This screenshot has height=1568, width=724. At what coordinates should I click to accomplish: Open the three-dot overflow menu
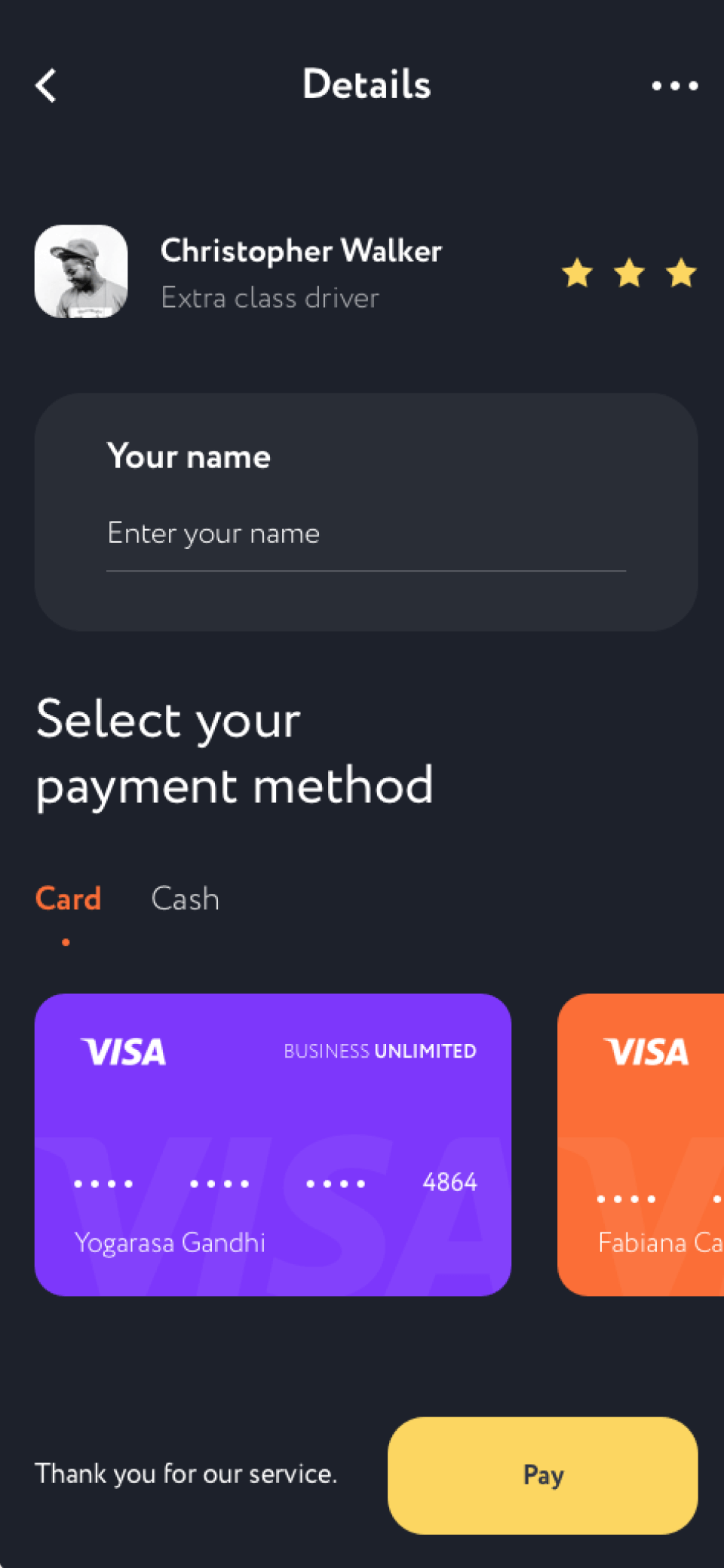point(675,86)
